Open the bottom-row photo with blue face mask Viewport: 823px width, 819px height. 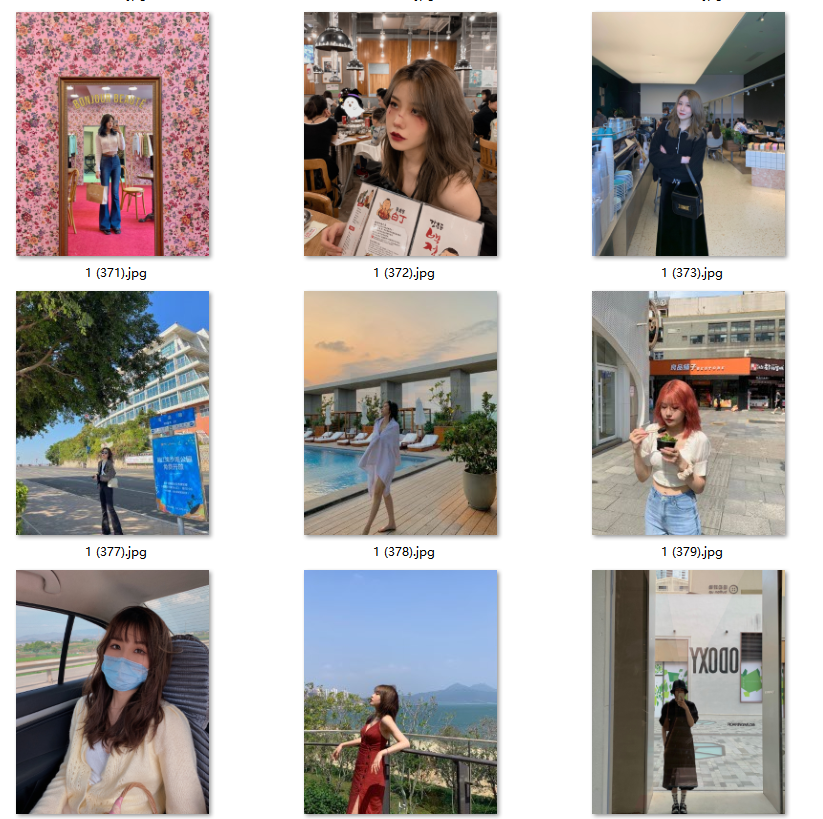click(113, 691)
